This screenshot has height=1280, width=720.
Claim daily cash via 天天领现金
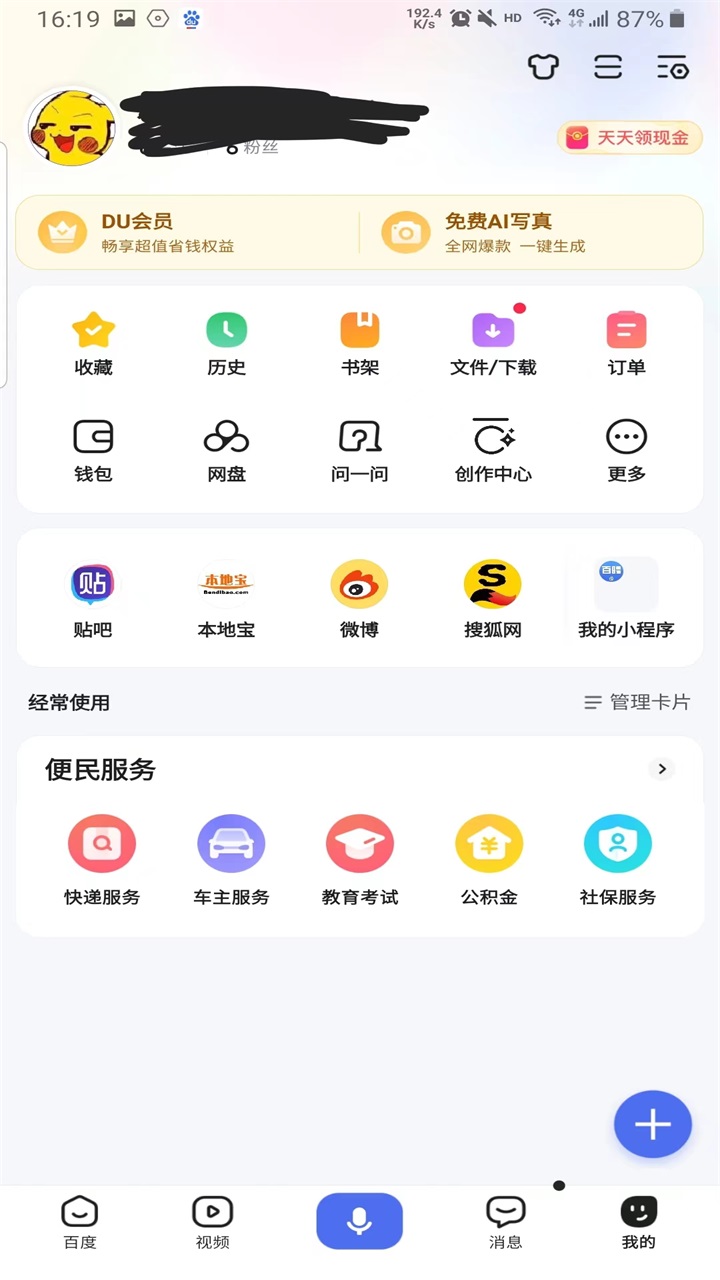tap(630, 138)
